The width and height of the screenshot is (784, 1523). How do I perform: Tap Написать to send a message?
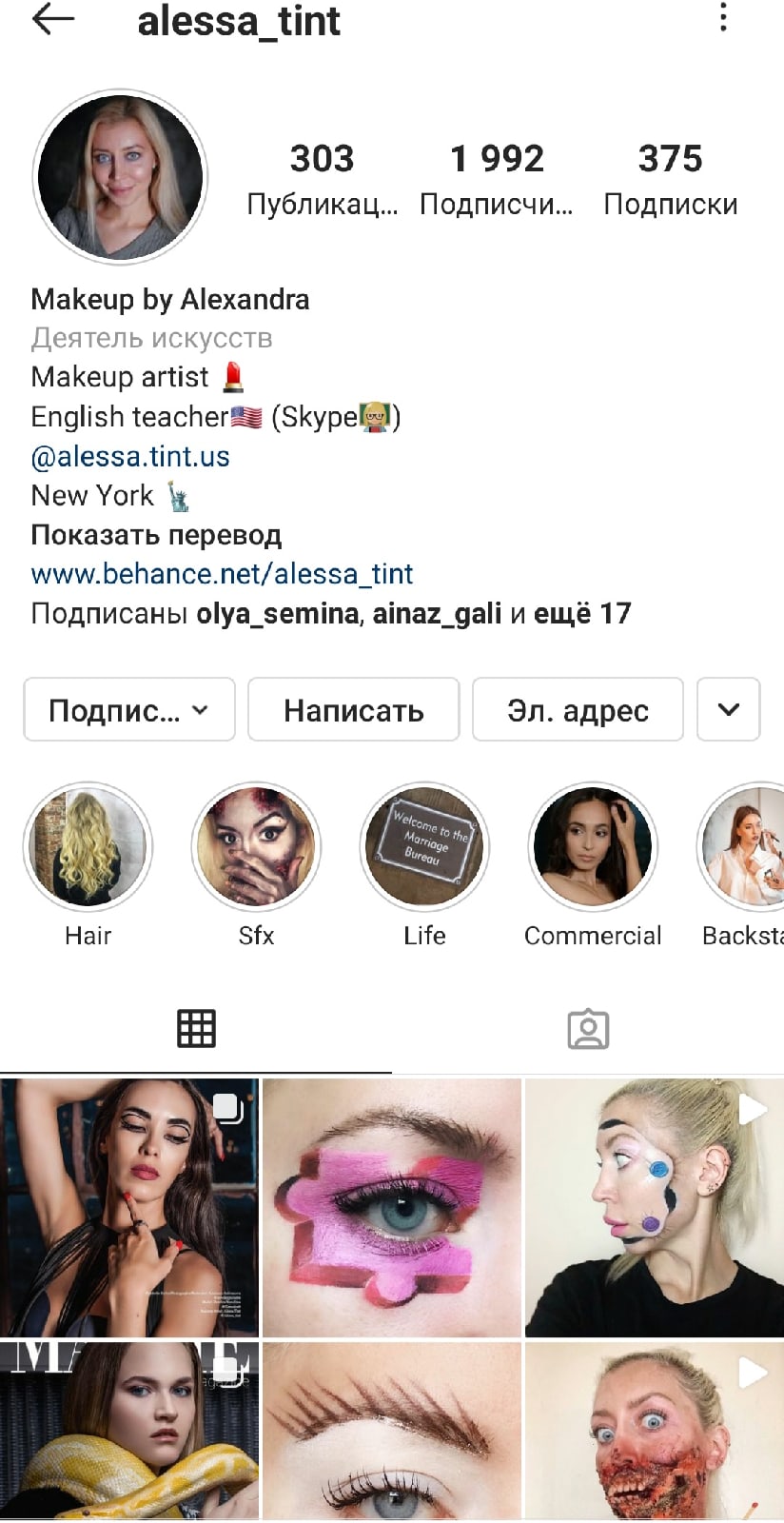(354, 710)
